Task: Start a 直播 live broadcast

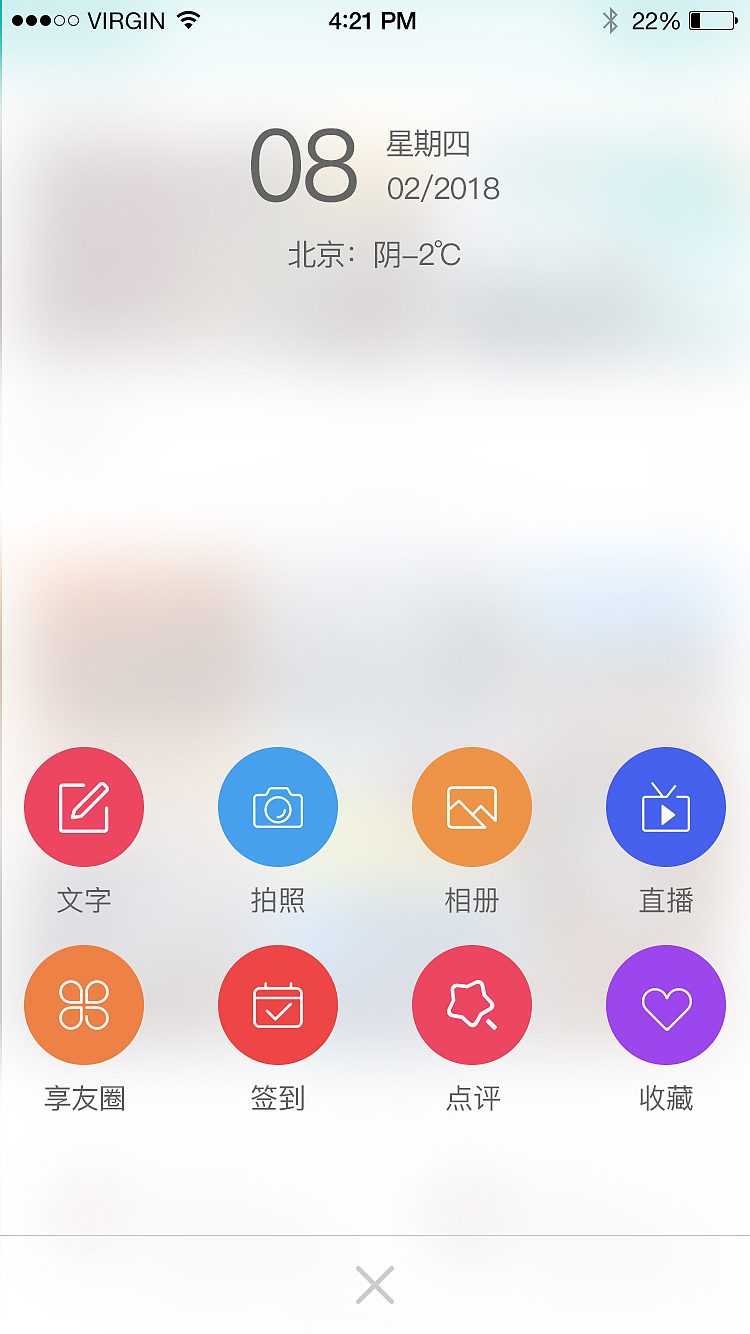Action: [665, 806]
